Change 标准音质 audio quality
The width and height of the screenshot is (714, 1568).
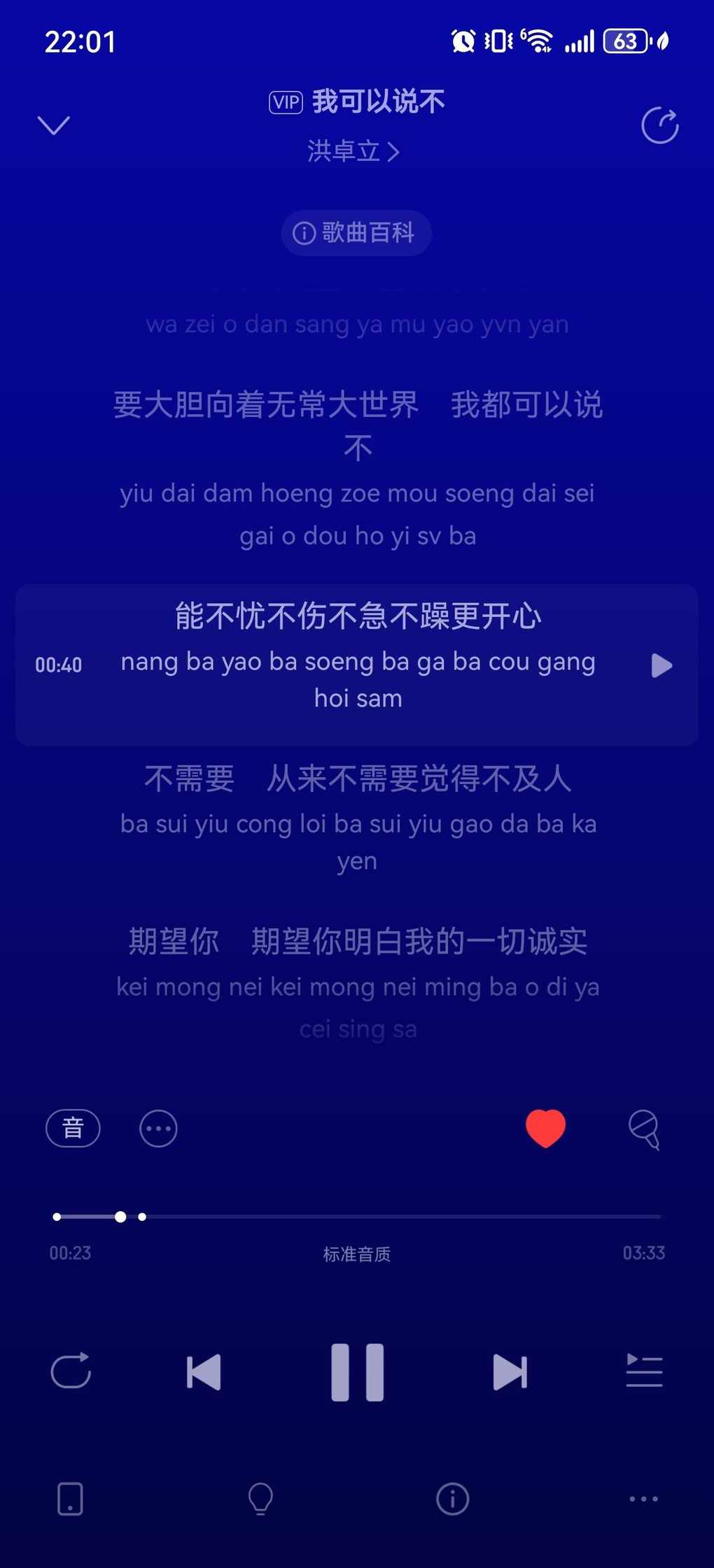[x=356, y=1254]
